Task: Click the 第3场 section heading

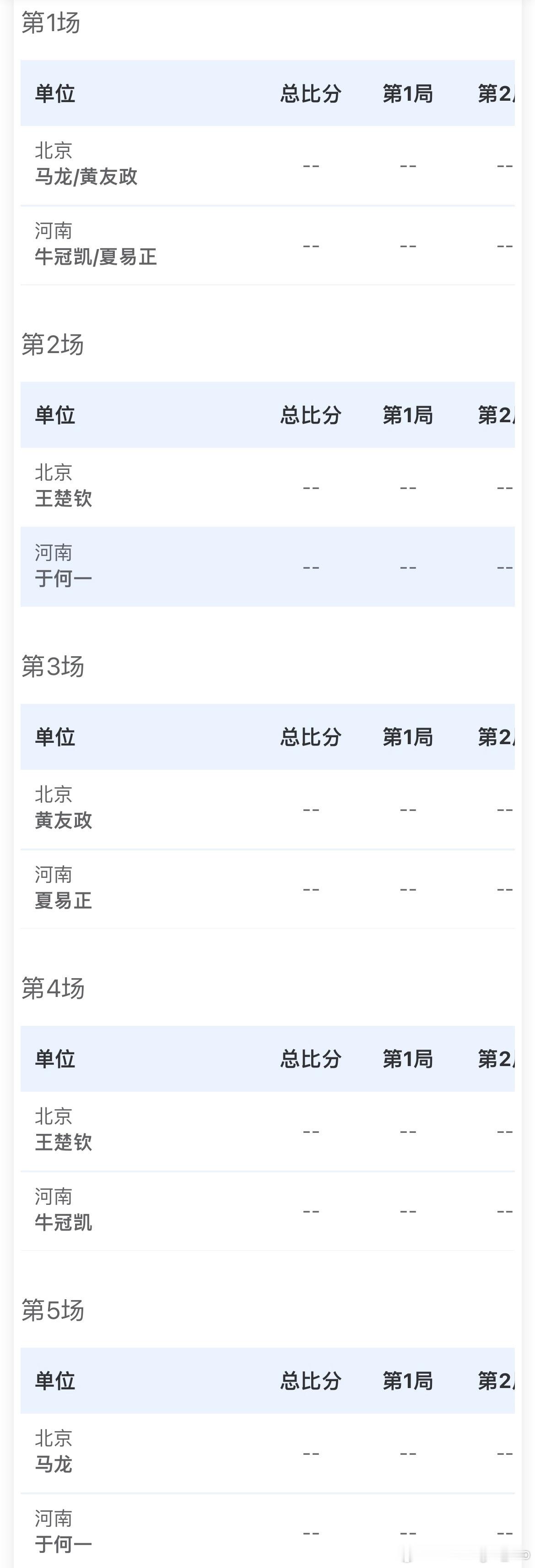Action: click(52, 666)
